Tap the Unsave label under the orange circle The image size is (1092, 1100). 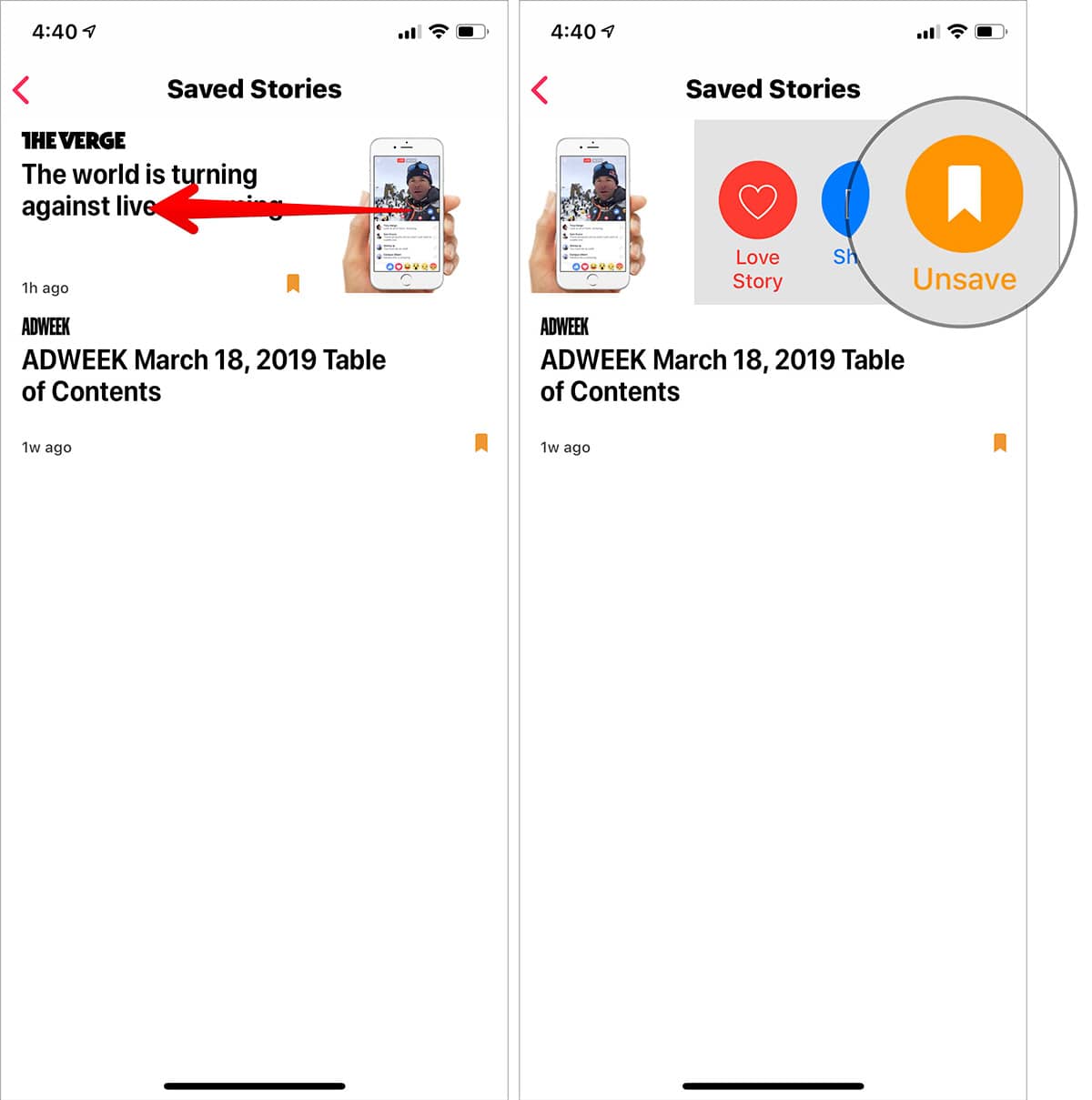point(964,278)
